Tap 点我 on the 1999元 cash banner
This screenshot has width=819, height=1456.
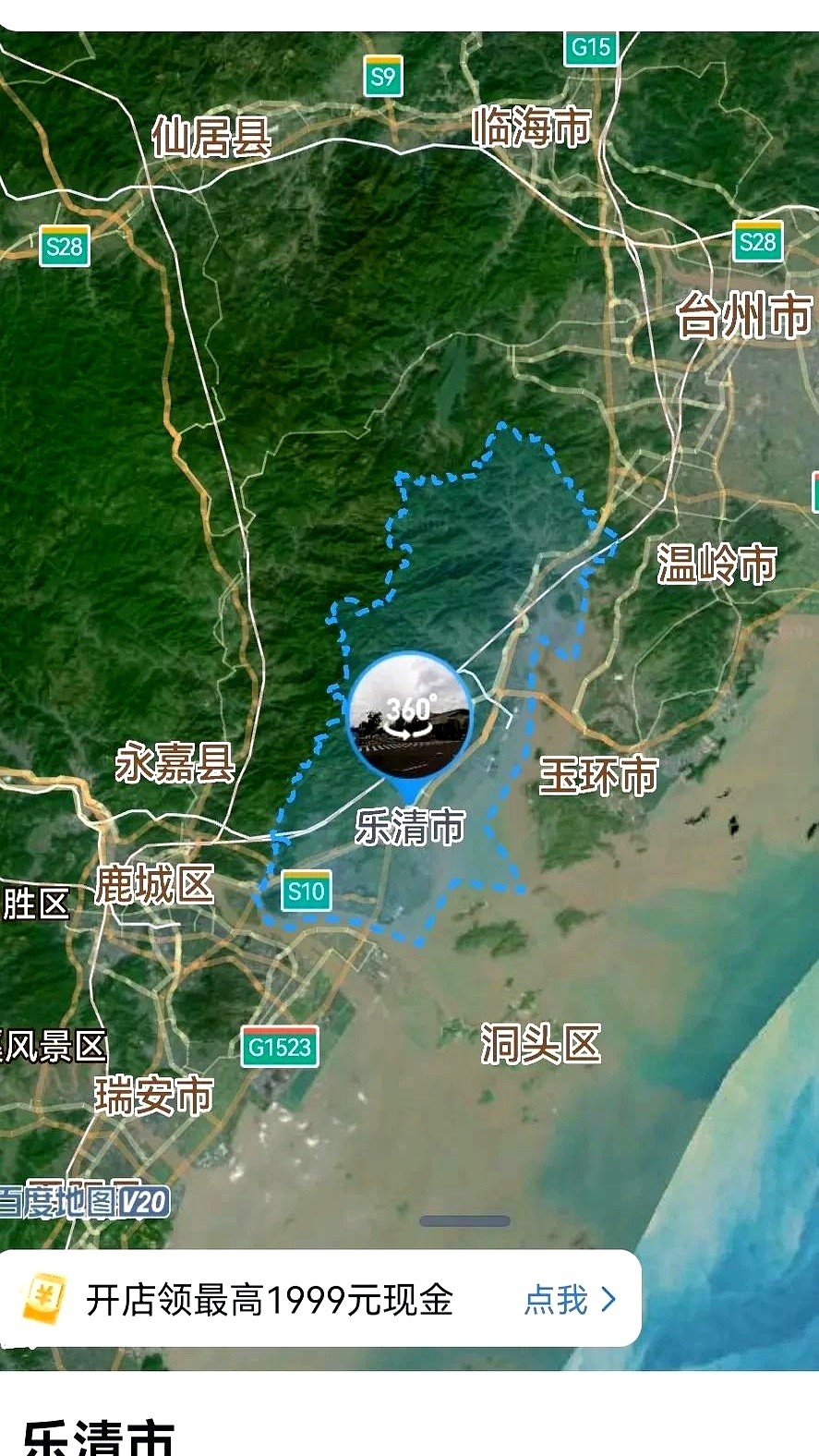tap(570, 1300)
